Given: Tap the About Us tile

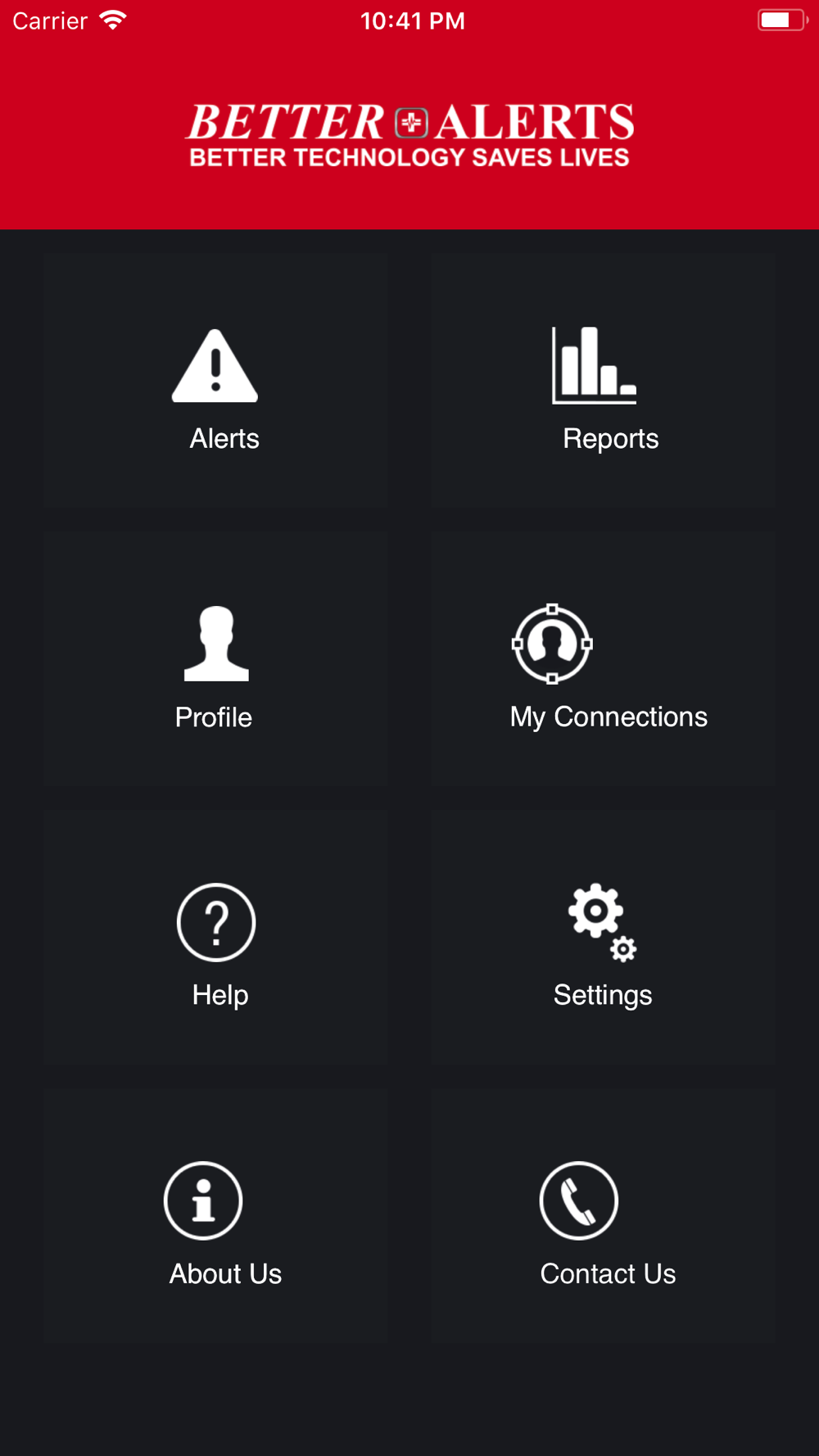Looking at the screenshot, I should click(215, 1216).
